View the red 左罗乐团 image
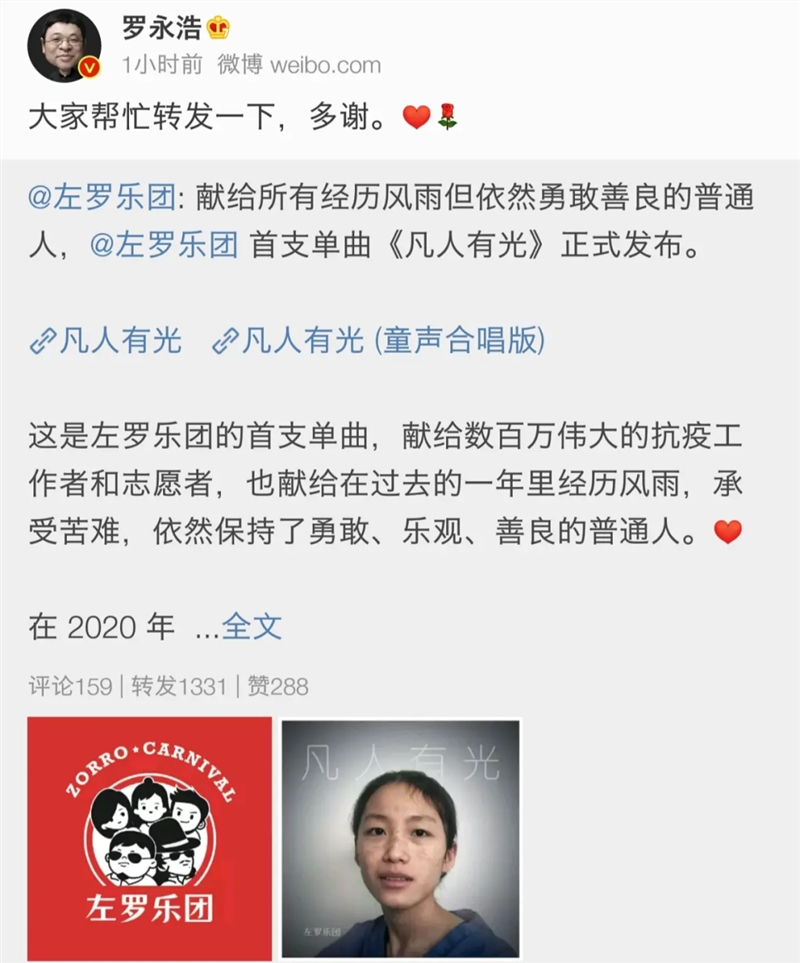Screen dimensions: 800x963 pos(149,836)
